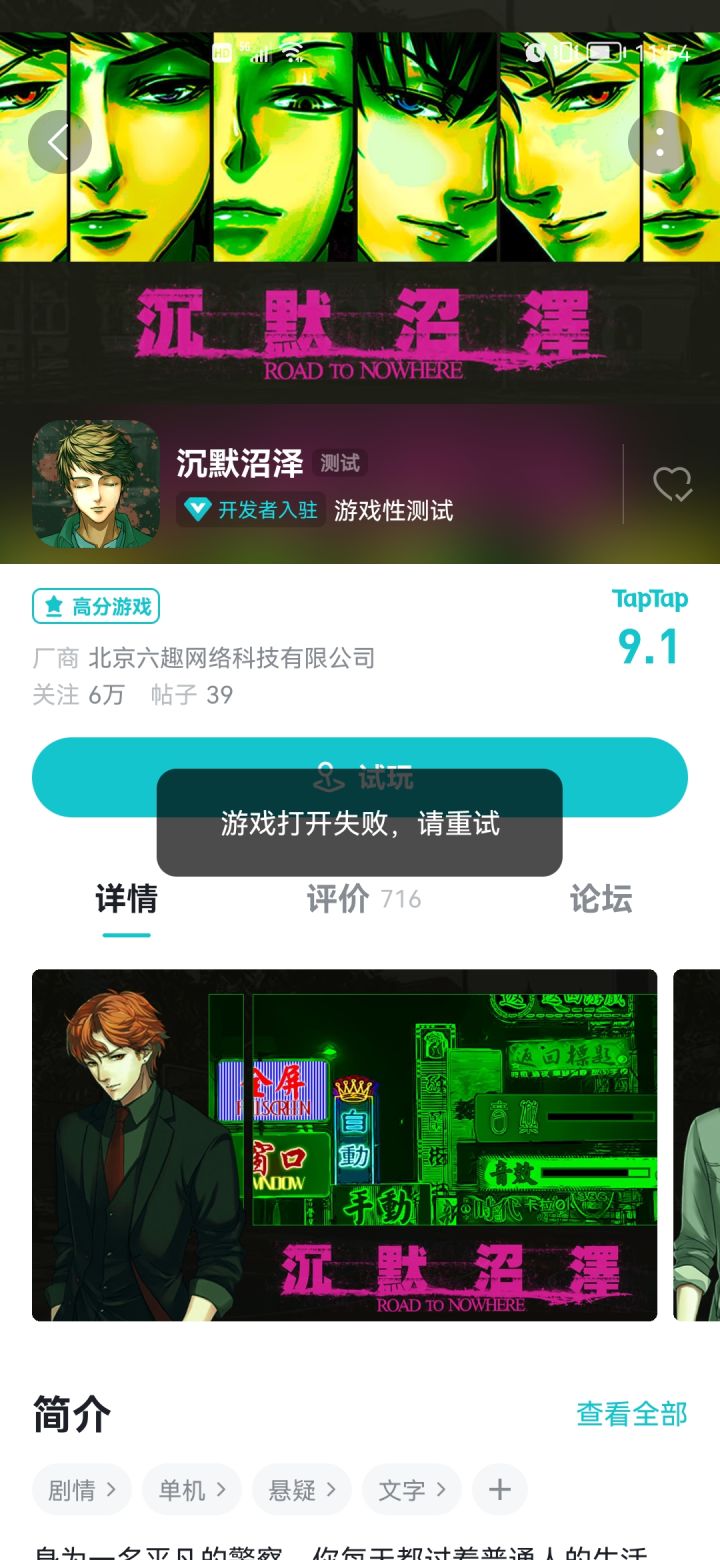Tap the 开发者入驻 verified badge
The width and height of the screenshot is (720, 1560).
click(x=249, y=510)
